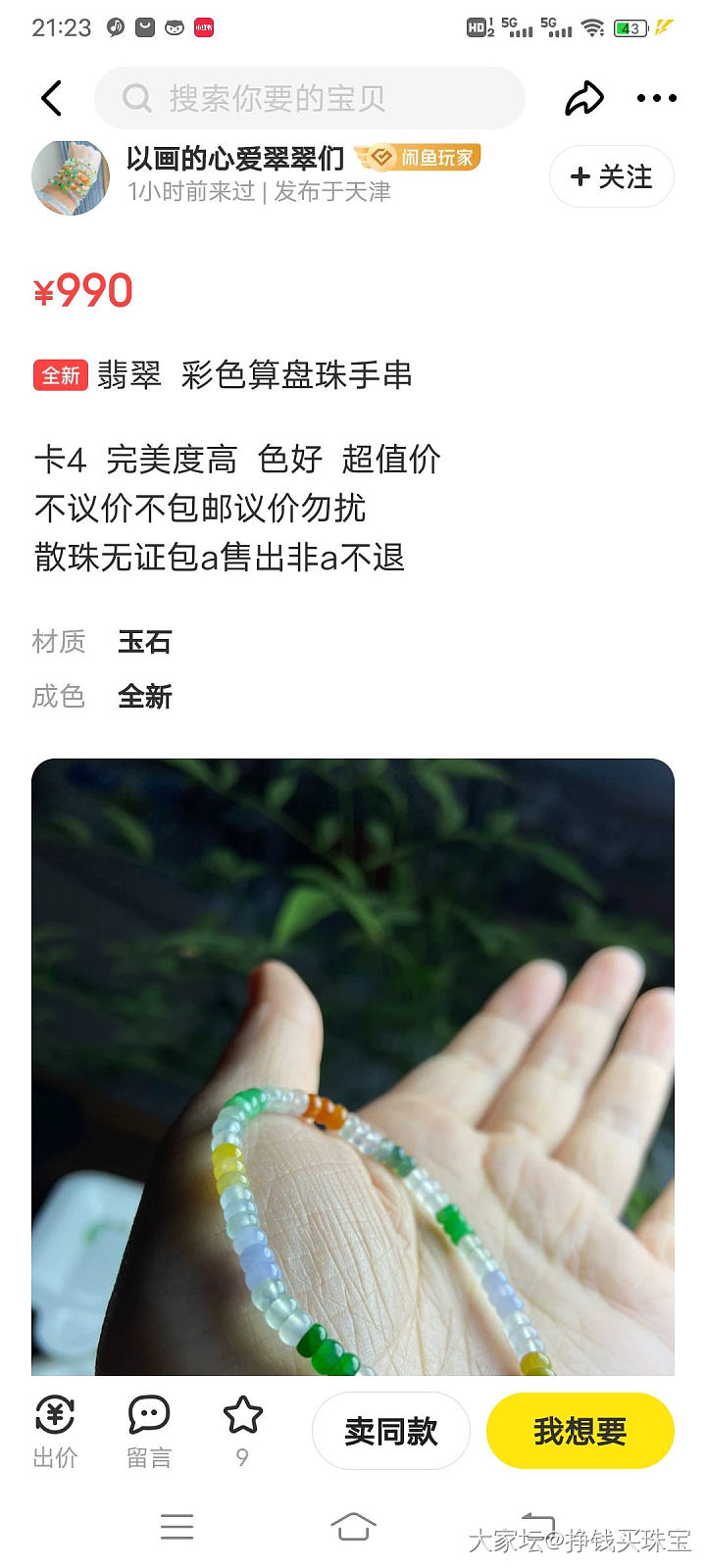The width and height of the screenshot is (706, 1568).
Task: View the bracelet product photo
Action: [x=353, y=1066]
